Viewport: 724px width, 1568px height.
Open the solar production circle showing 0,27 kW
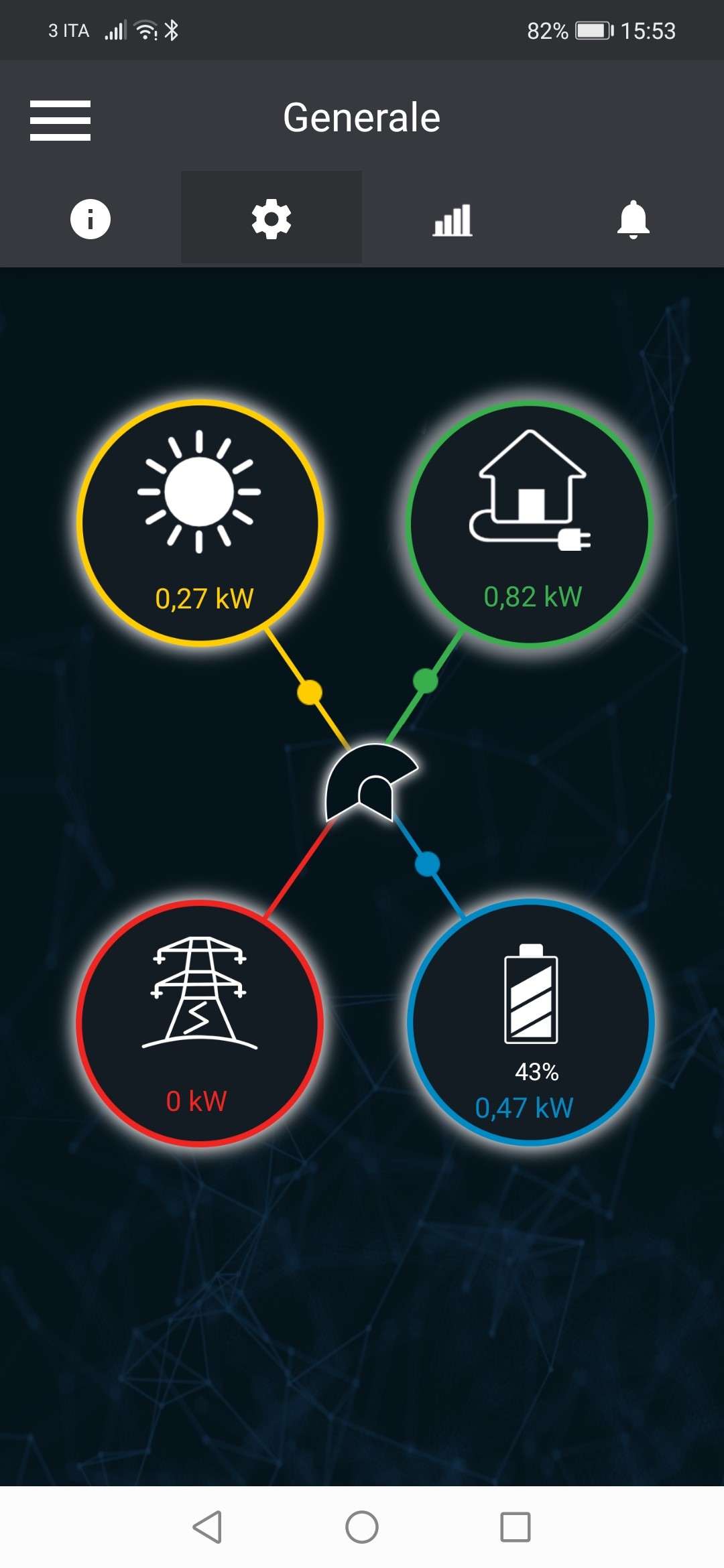click(200, 523)
